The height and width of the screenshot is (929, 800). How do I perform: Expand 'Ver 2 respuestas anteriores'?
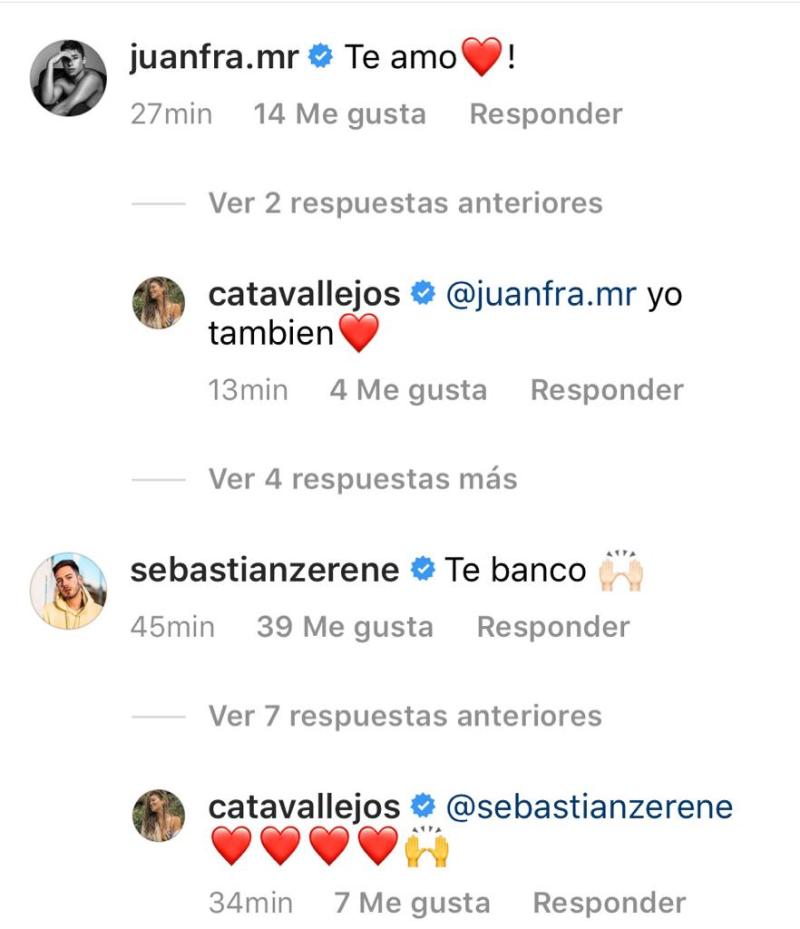[x=405, y=203]
